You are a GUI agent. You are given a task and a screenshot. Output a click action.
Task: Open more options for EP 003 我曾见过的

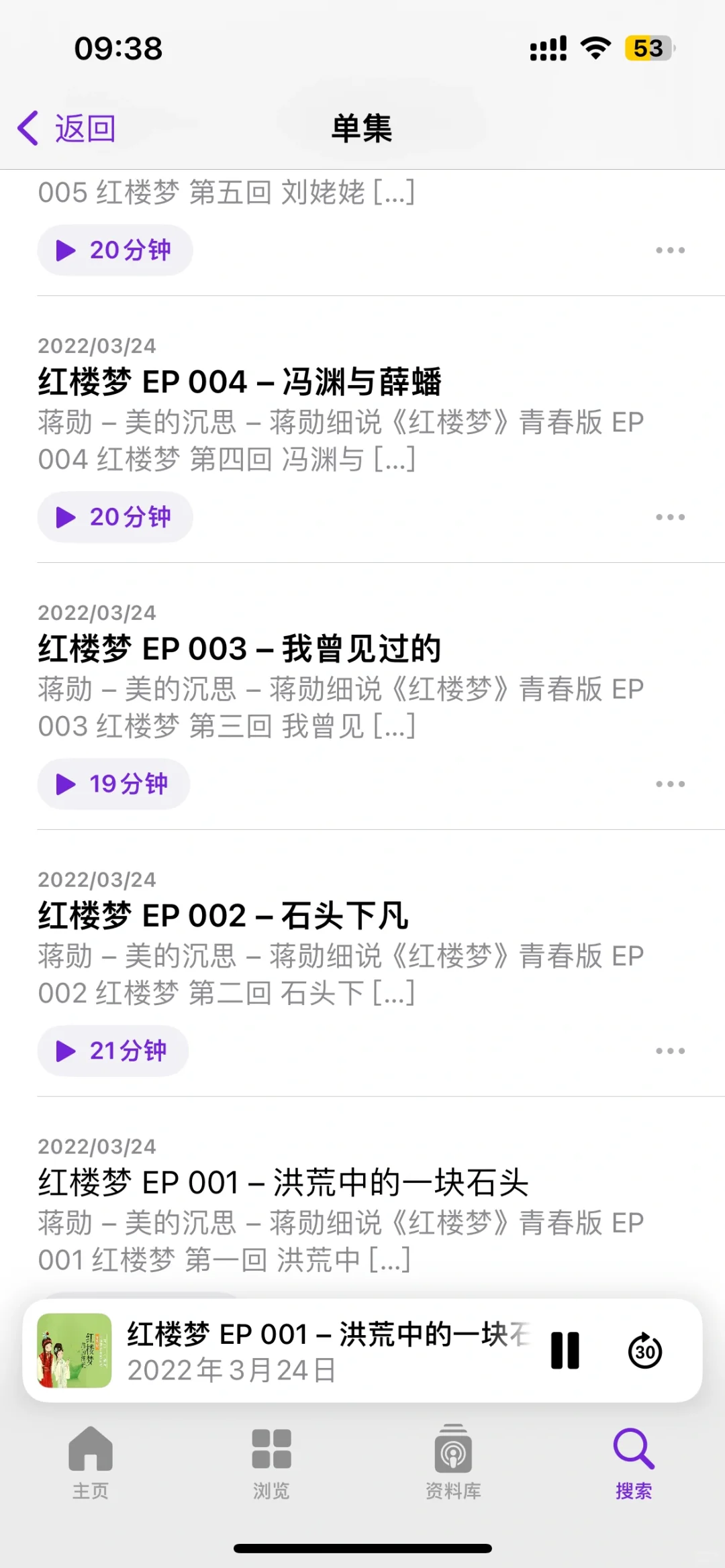tap(670, 784)
